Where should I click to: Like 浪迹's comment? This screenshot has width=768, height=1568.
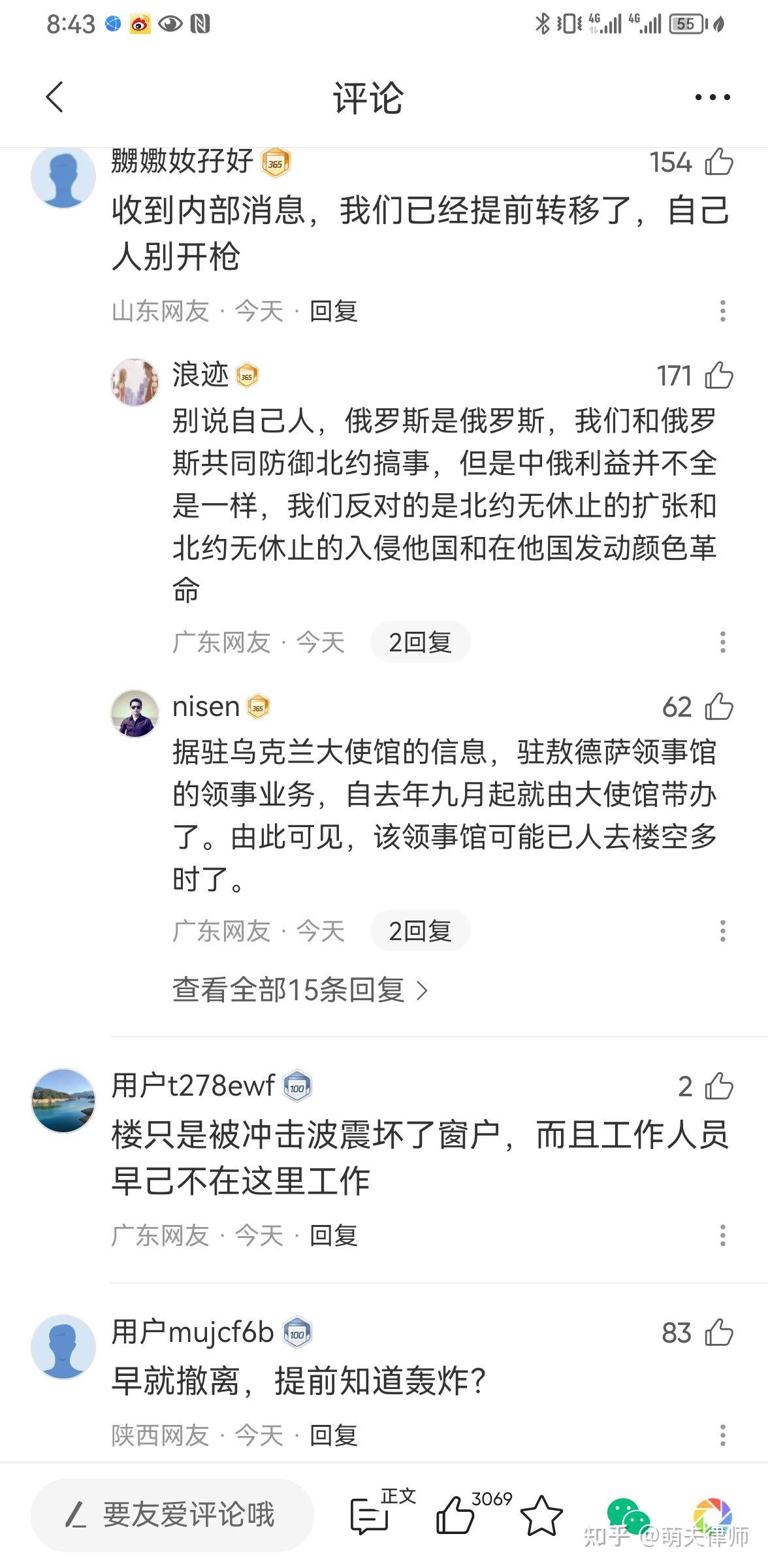(x=718, y=375)
